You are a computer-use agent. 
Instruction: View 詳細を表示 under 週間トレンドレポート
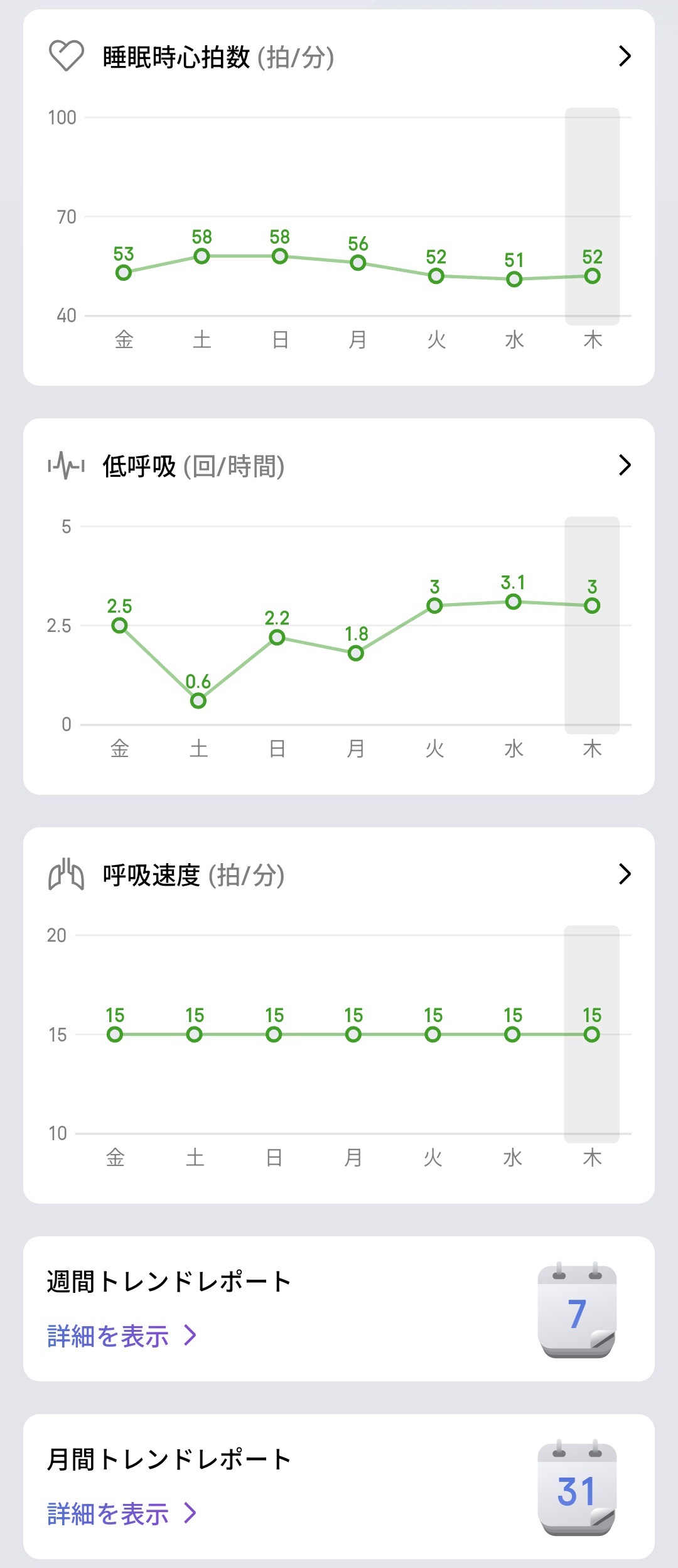[x=122, y=1336]
